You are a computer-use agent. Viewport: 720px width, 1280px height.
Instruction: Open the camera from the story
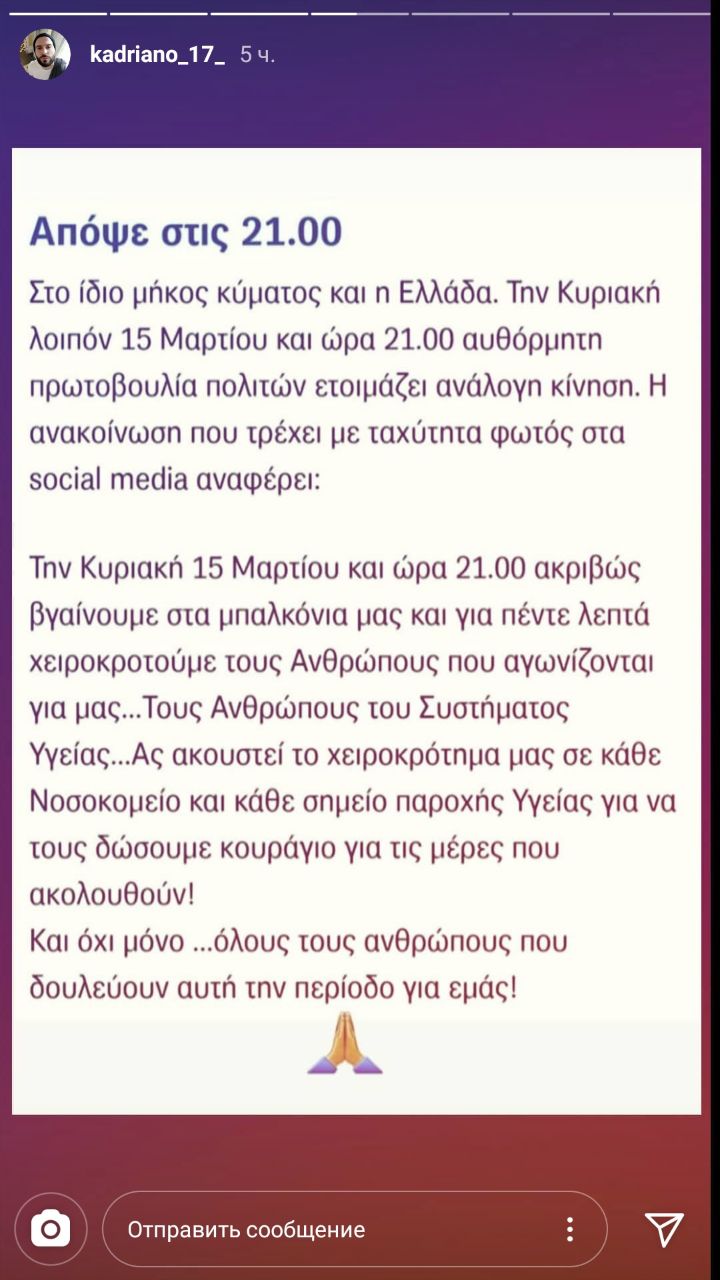coord(50,1229)
